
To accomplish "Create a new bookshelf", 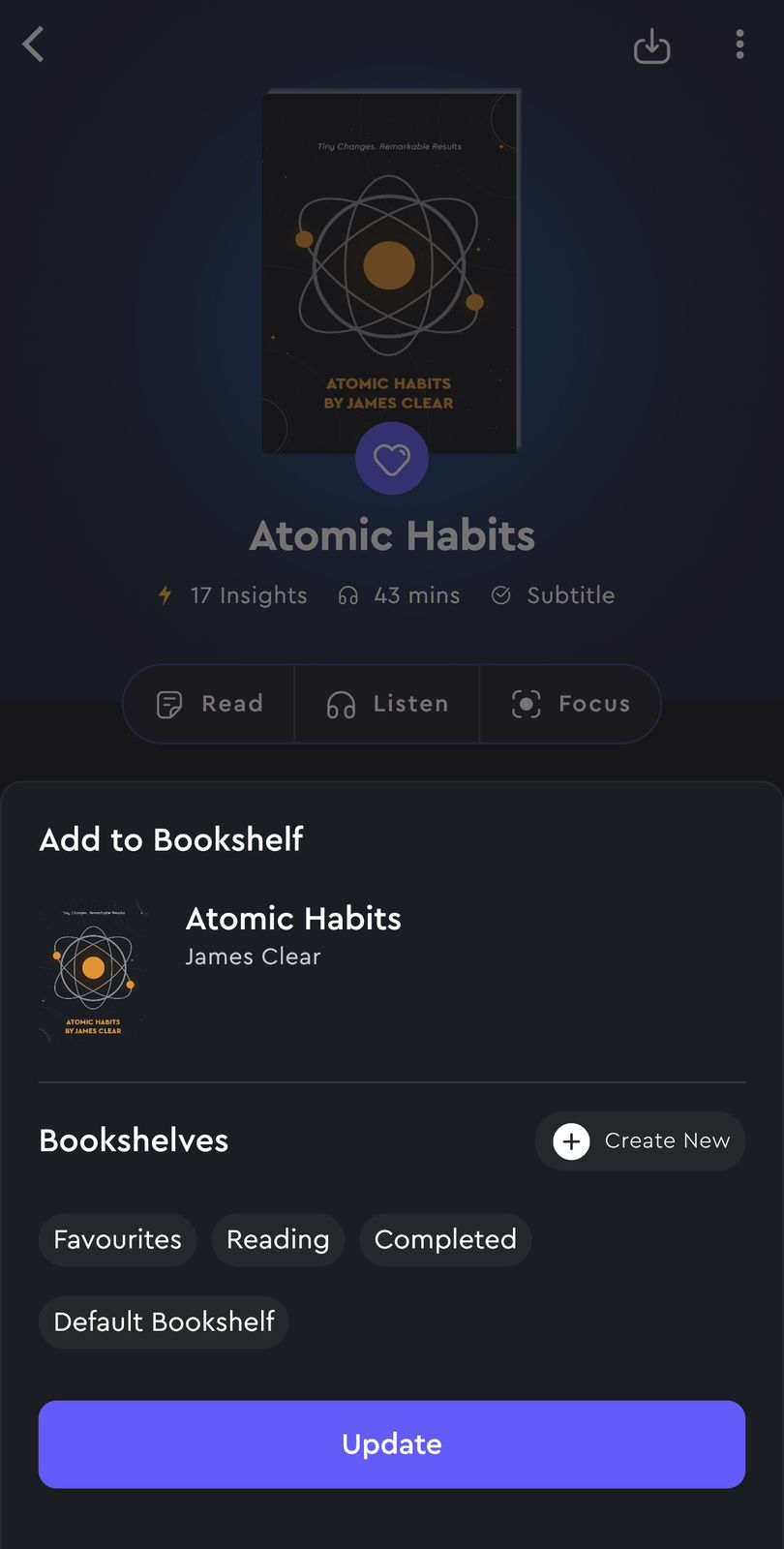I will pos(640,1141).
